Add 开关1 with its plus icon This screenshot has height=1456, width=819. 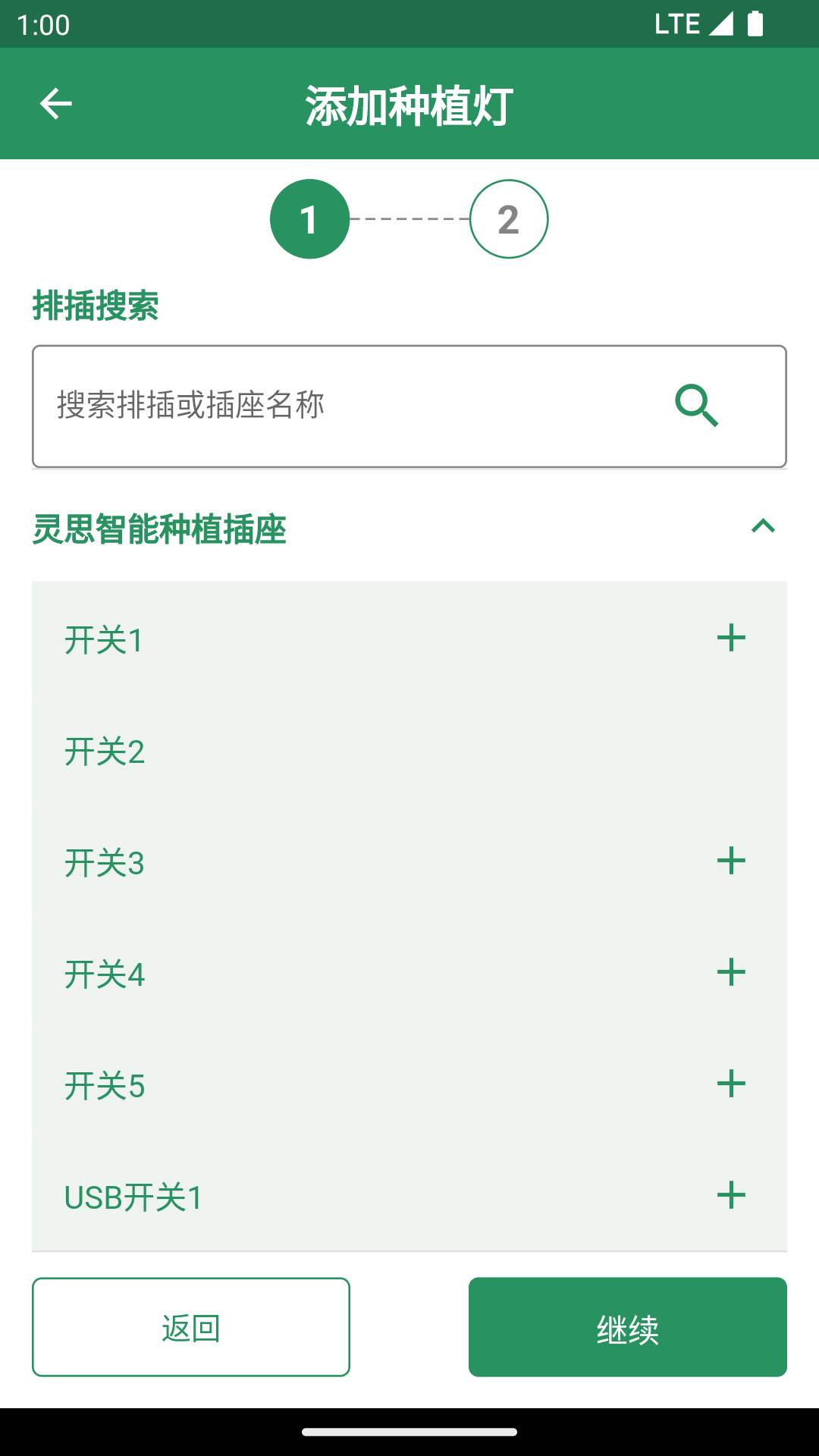coord(731,638)
